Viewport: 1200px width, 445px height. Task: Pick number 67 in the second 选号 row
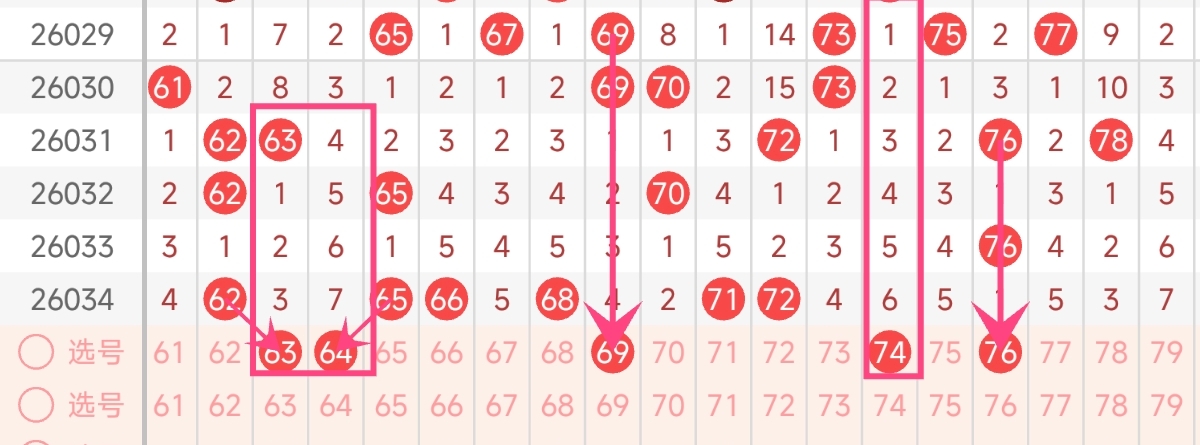pyautogui.click(x=502, y=406)
